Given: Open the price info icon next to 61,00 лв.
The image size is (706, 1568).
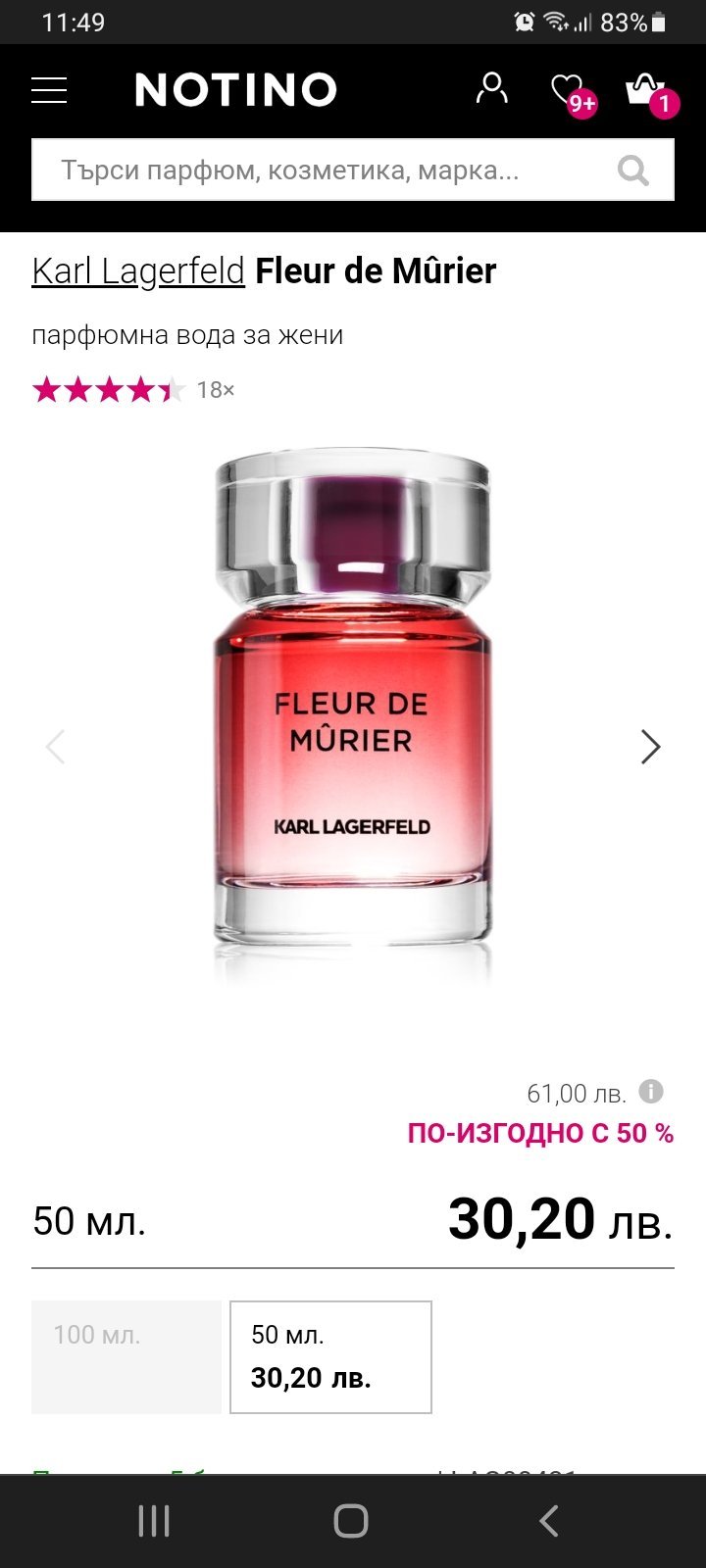Looking at the screenshot, I should click(651, 1091).
